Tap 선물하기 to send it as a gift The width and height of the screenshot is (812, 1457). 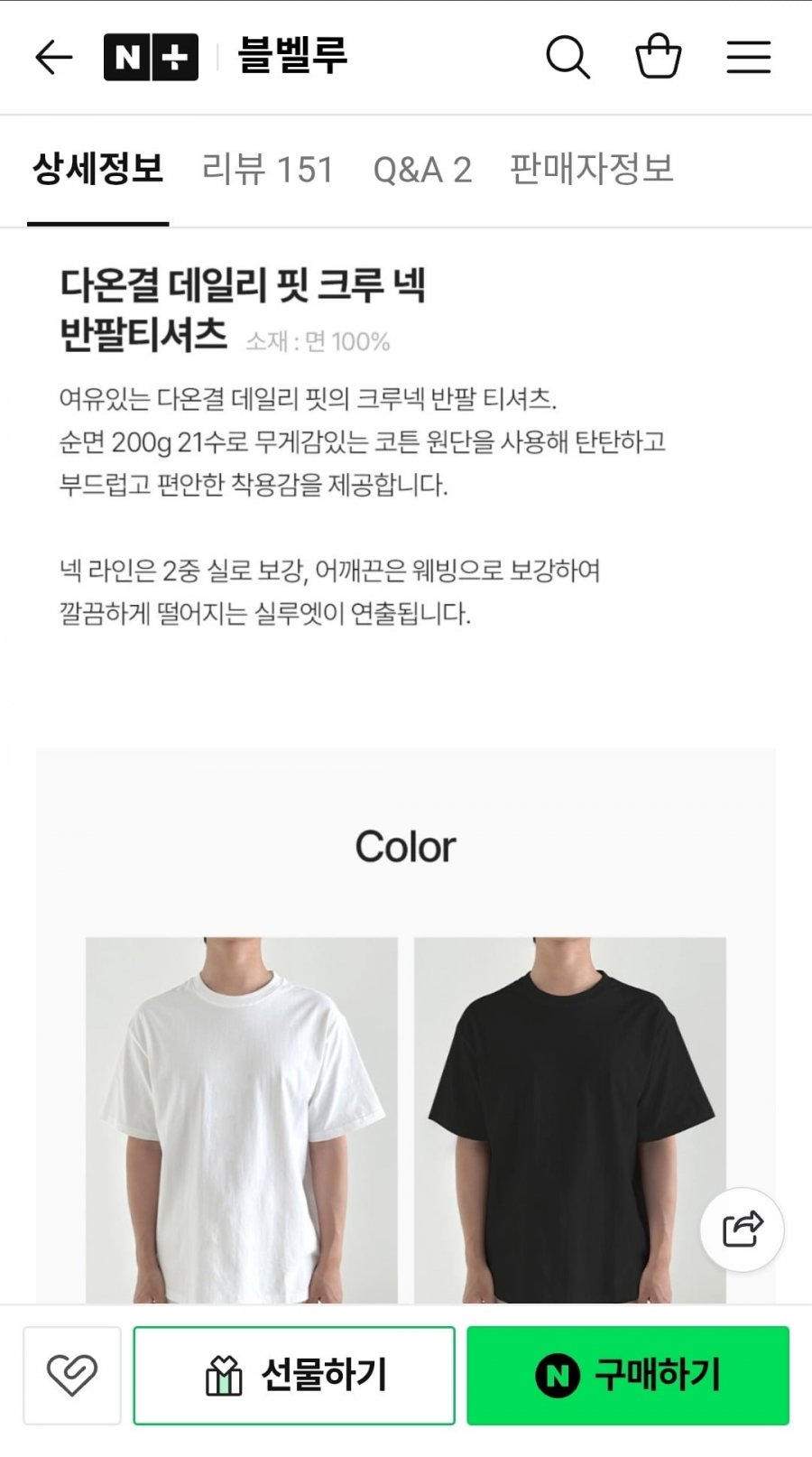294,1375
